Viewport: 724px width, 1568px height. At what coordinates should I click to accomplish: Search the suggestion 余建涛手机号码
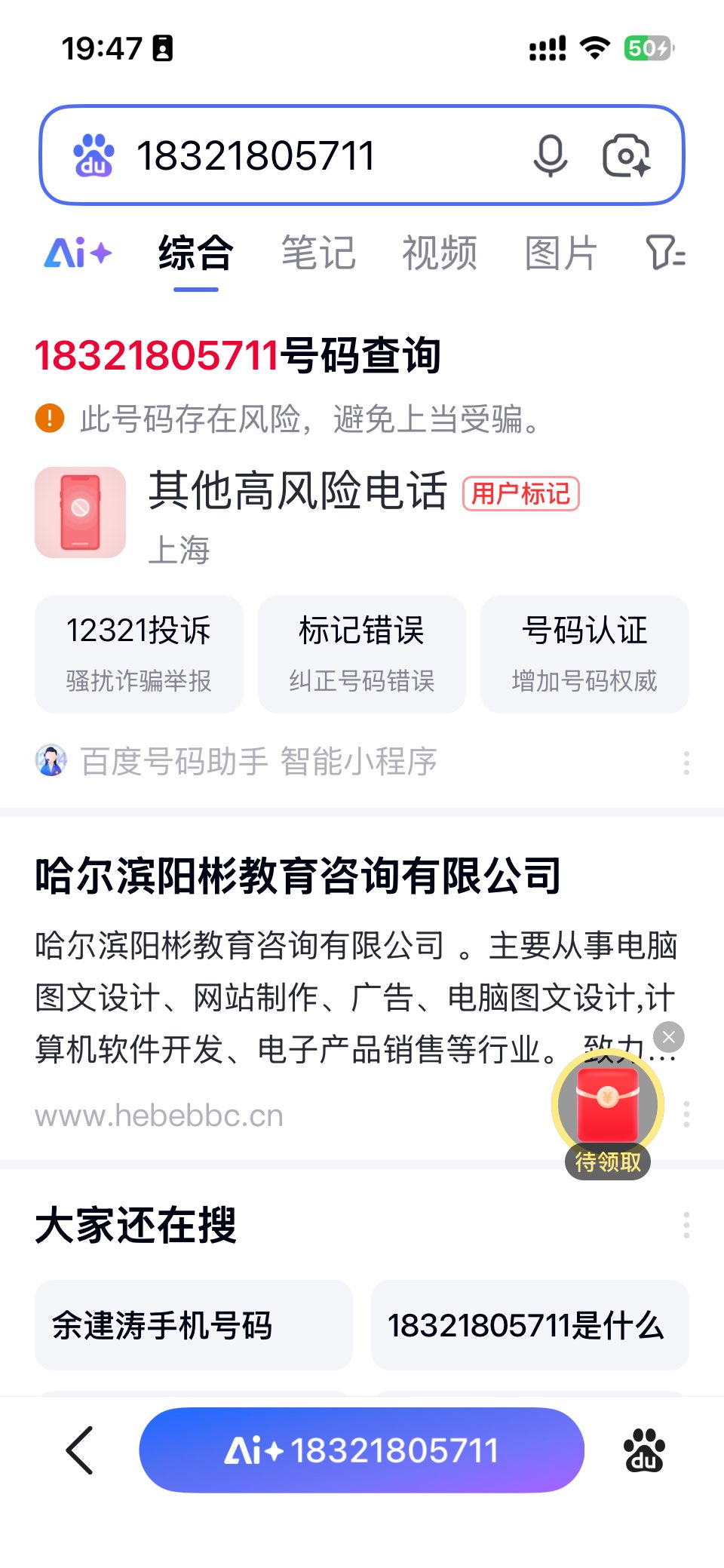[x=194, y=1325]
